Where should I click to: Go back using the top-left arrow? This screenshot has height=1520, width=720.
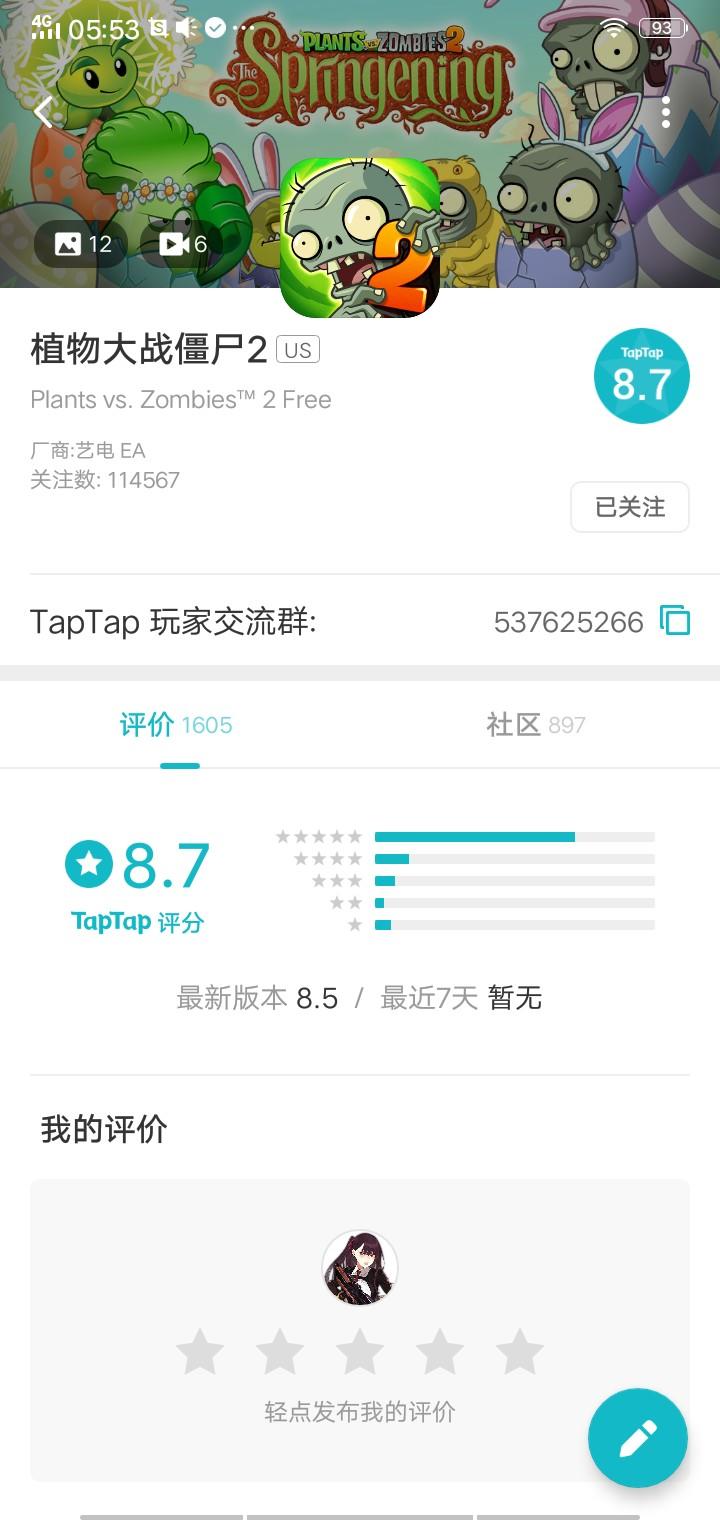coord(43,112)
